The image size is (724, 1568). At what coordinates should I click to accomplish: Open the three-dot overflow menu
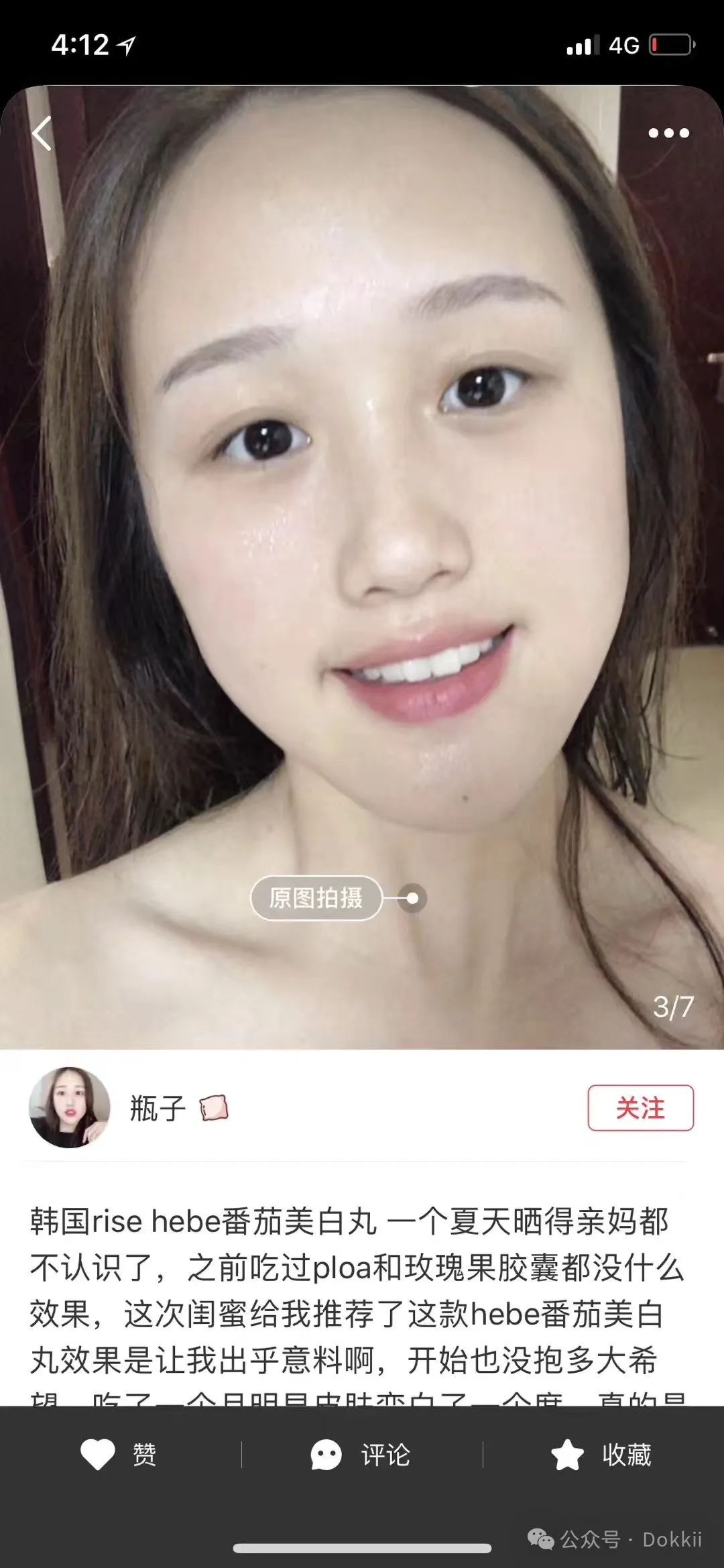pyautogui.click(x=668, y=133)
